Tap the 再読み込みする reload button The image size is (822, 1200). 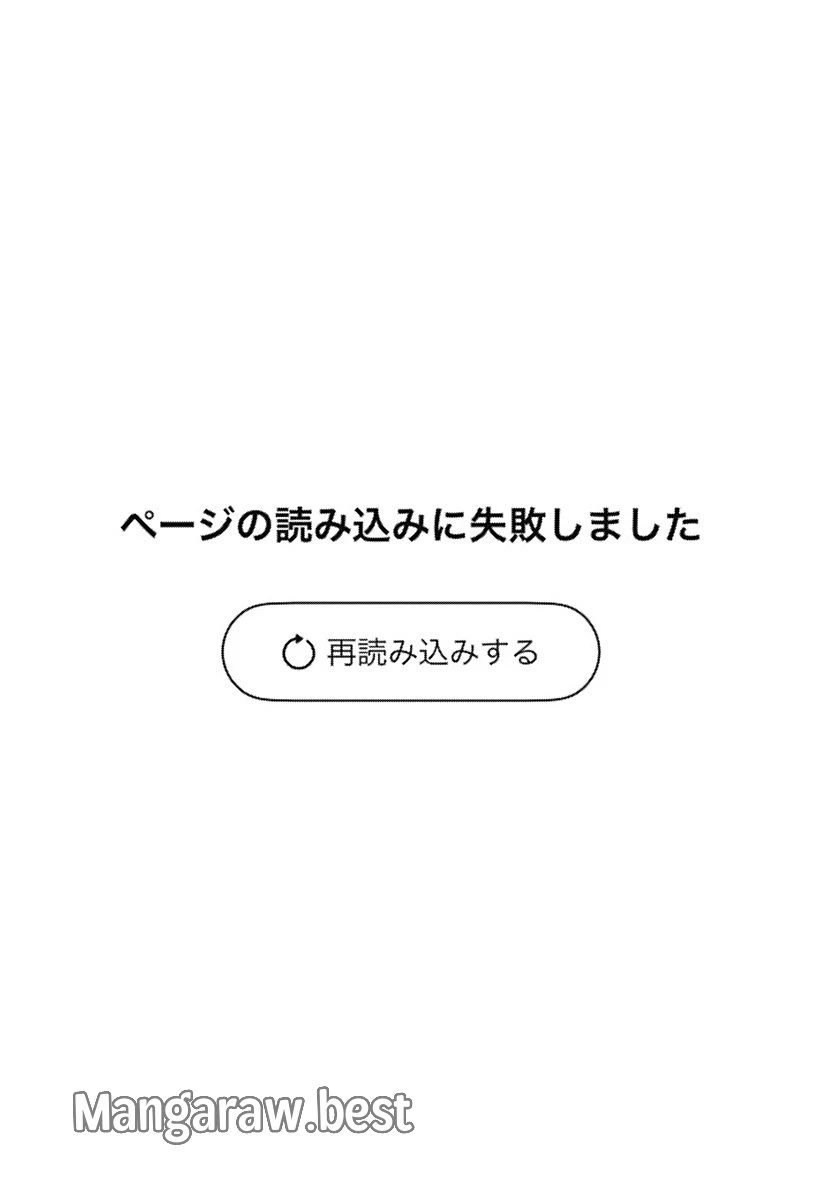click(410, 652)
